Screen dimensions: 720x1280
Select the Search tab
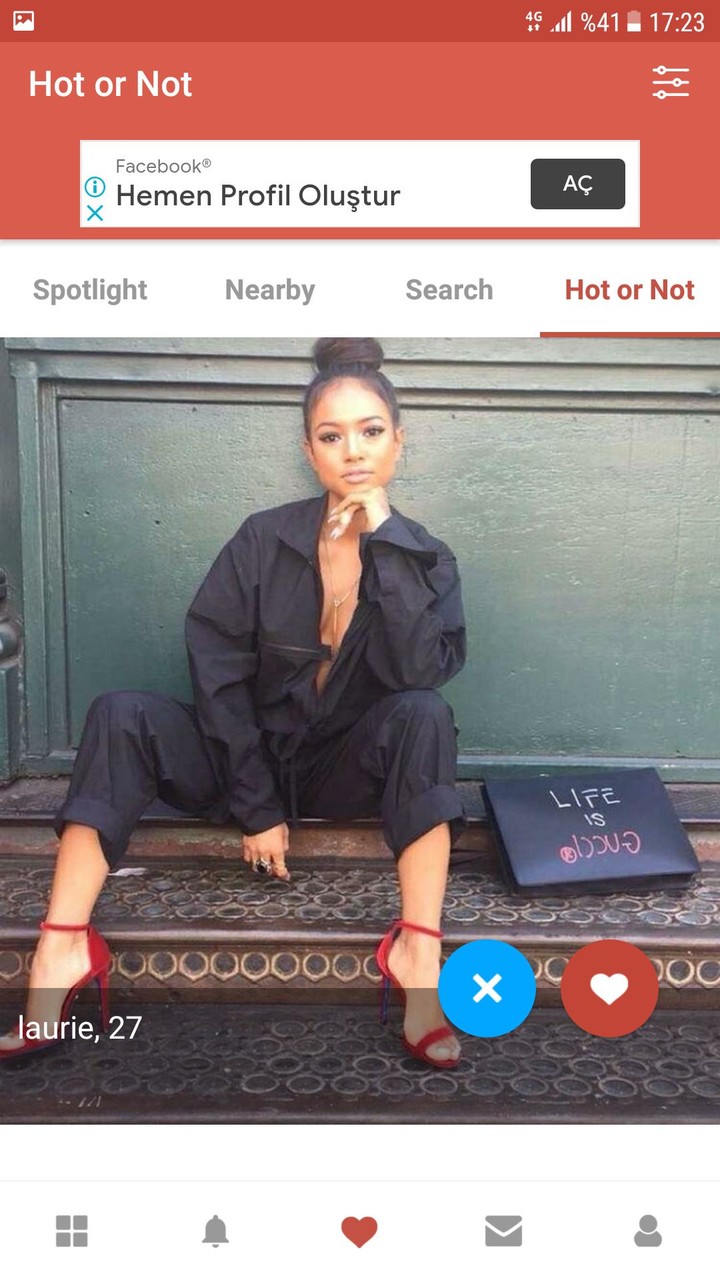pyautogui.click(x=449, y=290)
